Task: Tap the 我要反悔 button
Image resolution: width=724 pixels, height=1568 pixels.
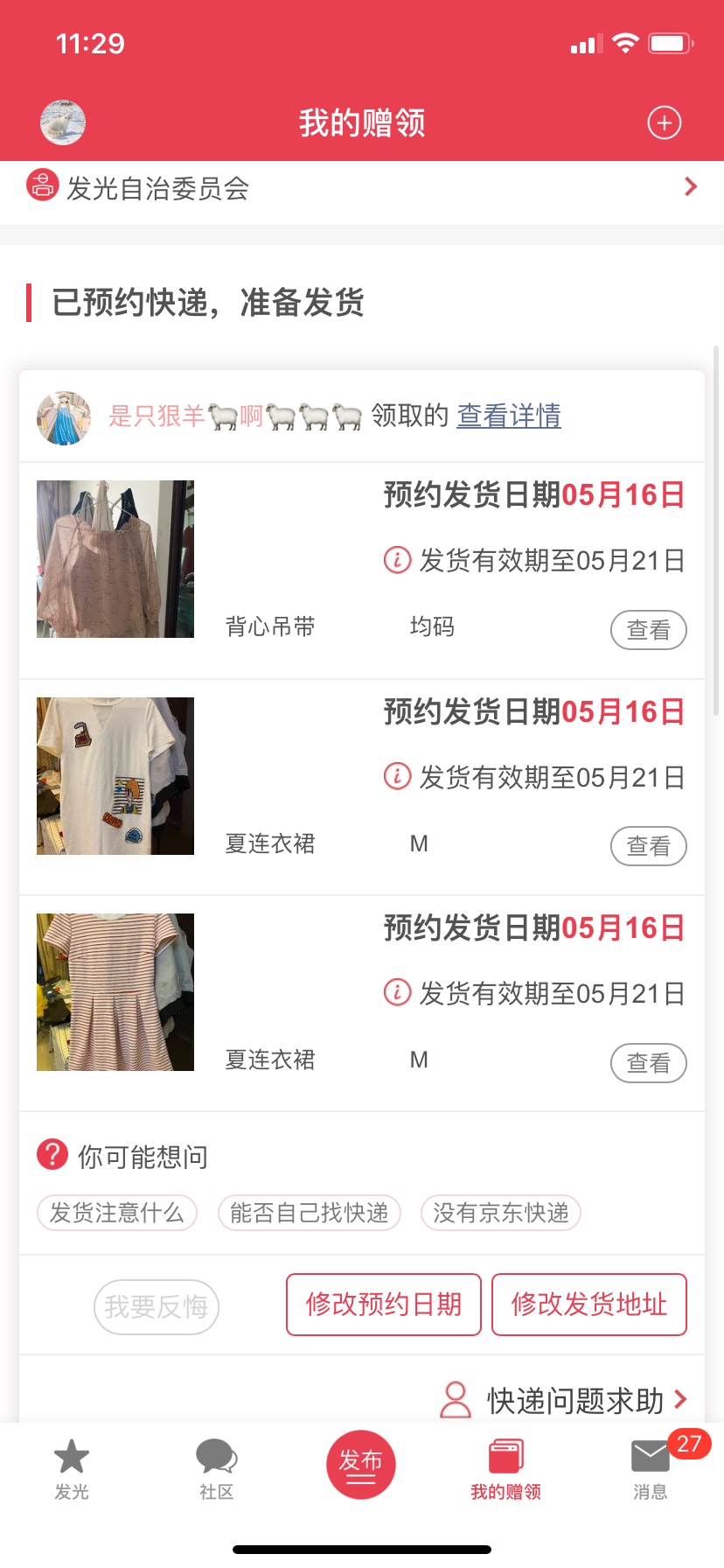Action: [157, 1307]
